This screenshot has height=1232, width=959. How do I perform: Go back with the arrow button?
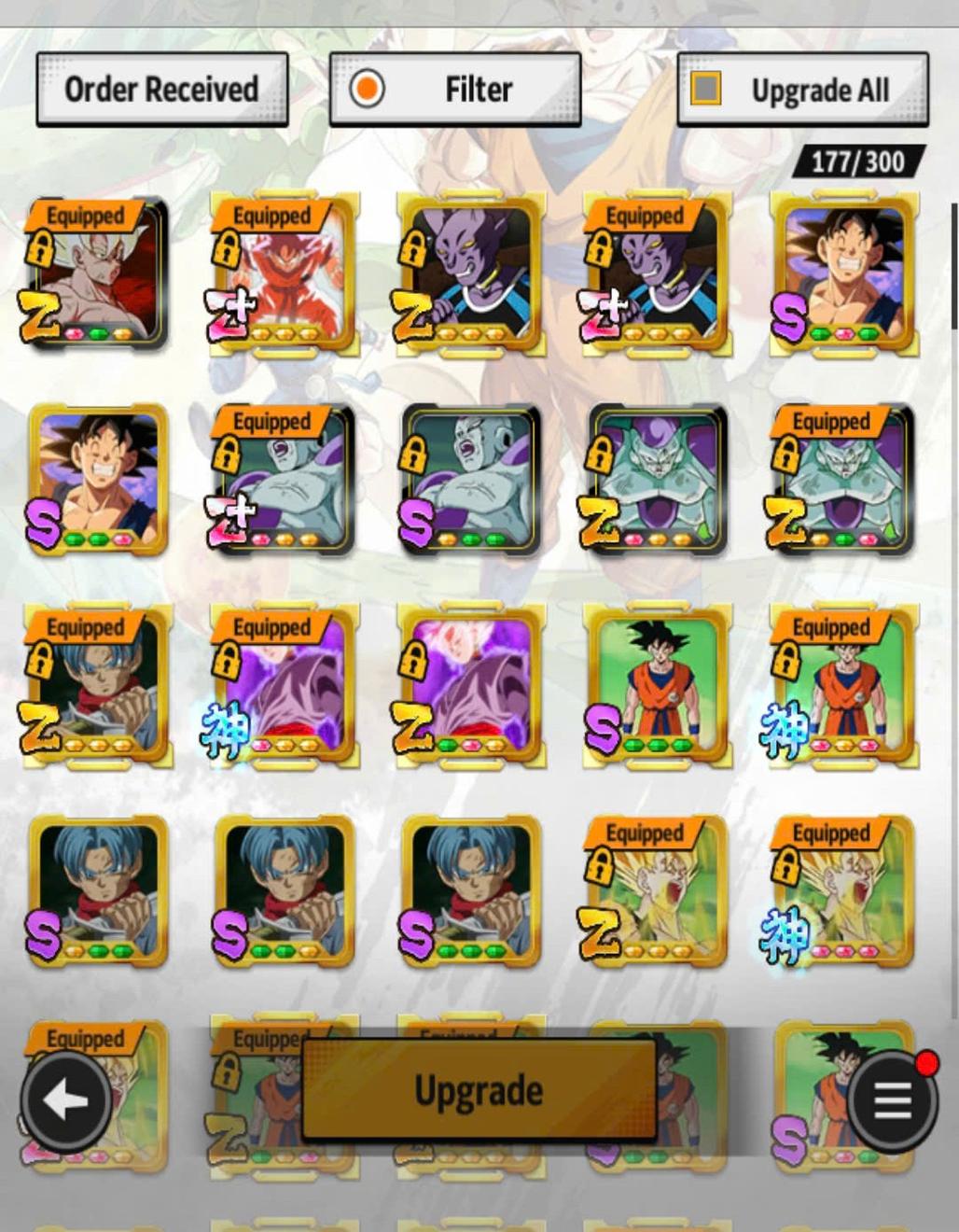pyautogui.click(x=65, y=1101)
